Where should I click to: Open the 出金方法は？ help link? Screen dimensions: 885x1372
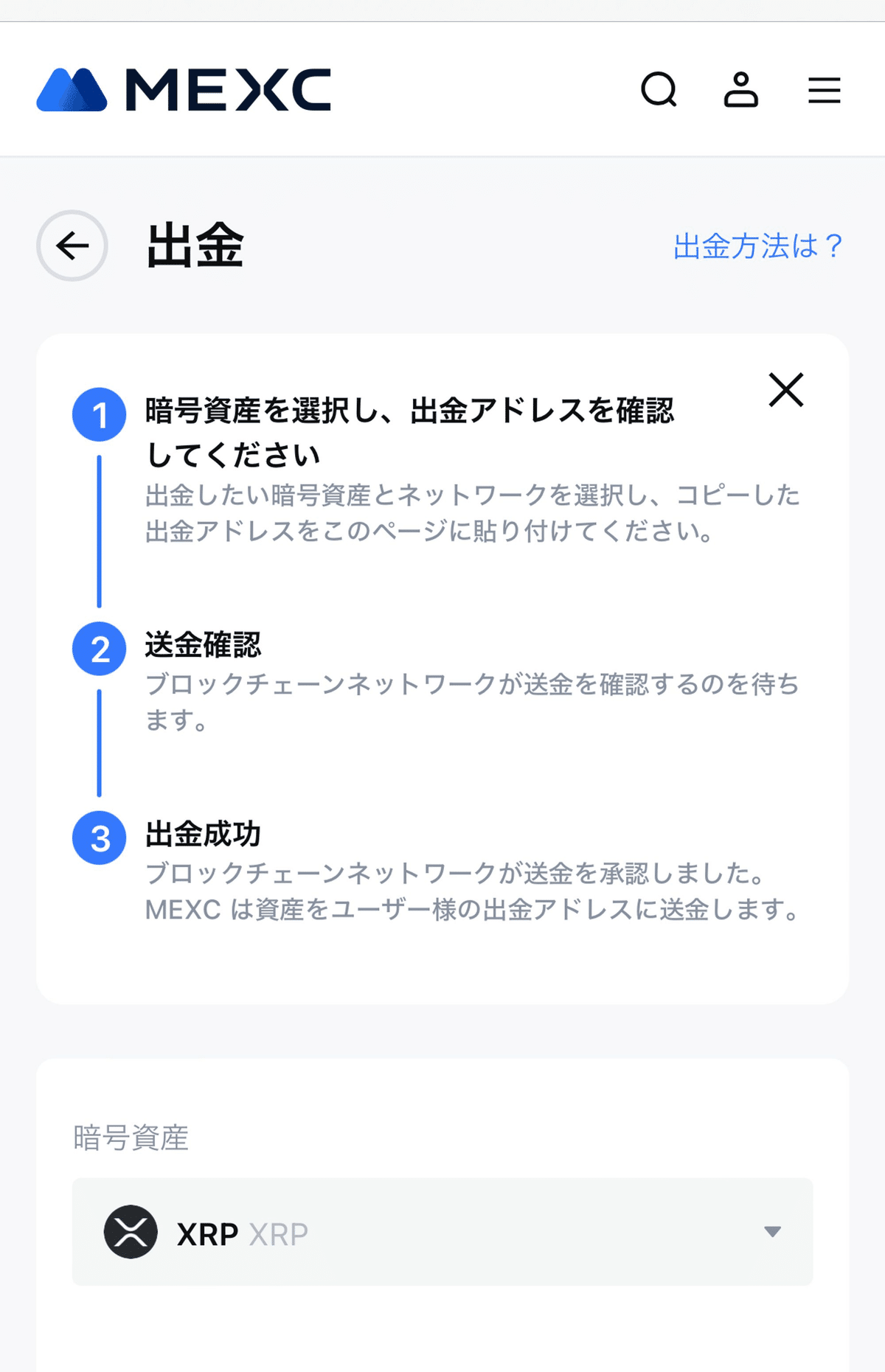click(x=757, y=246)
